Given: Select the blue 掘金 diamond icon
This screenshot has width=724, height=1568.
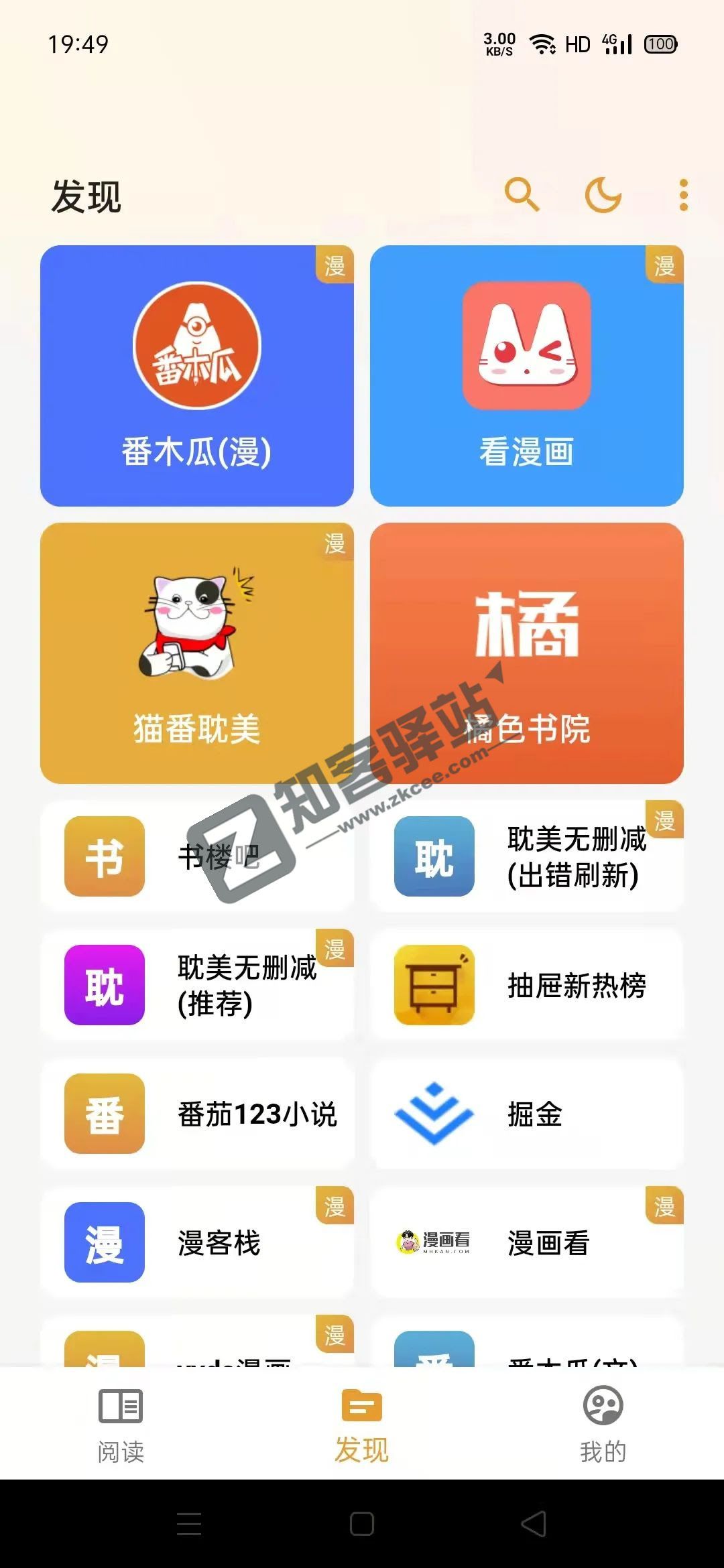Looking at the screenshot, I should tap(433, 1114).
